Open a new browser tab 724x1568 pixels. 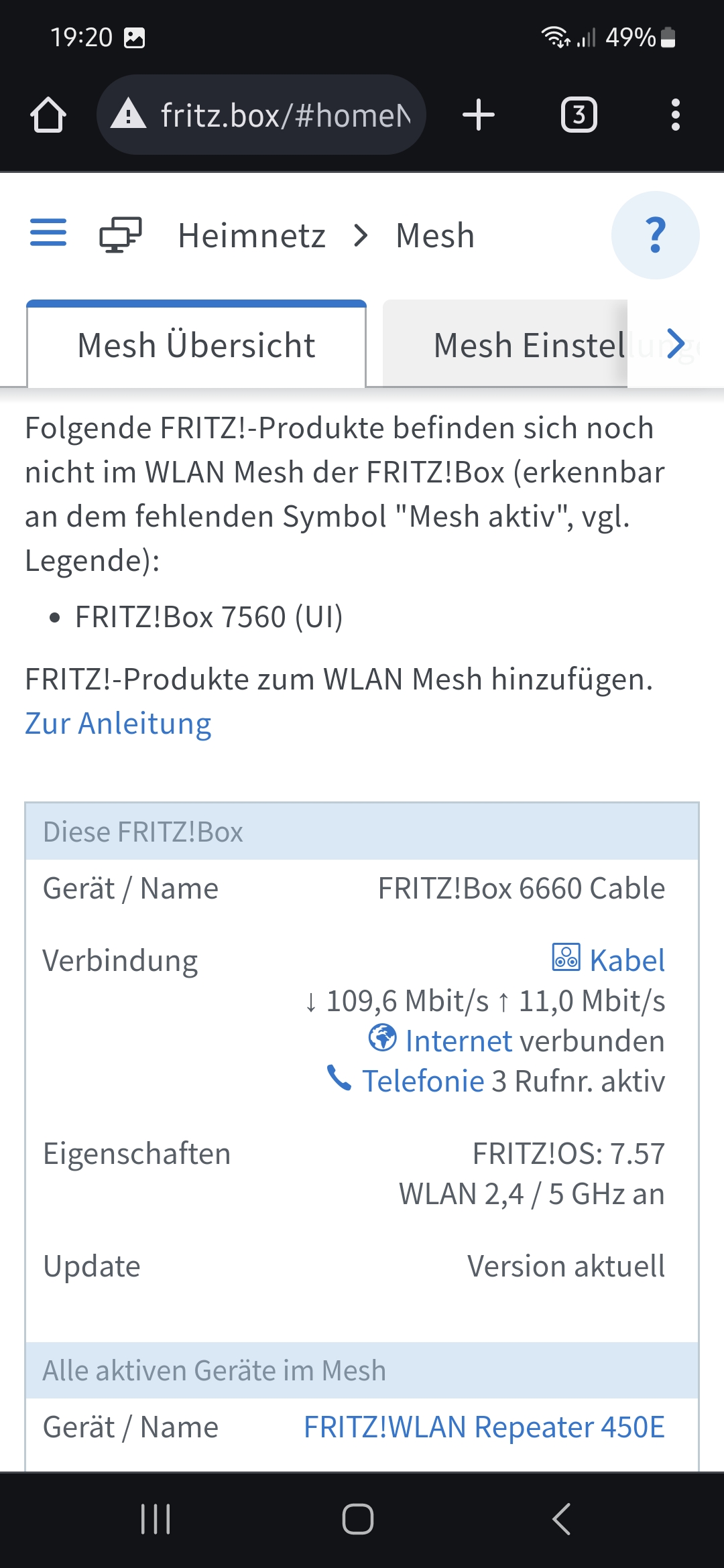479,115
